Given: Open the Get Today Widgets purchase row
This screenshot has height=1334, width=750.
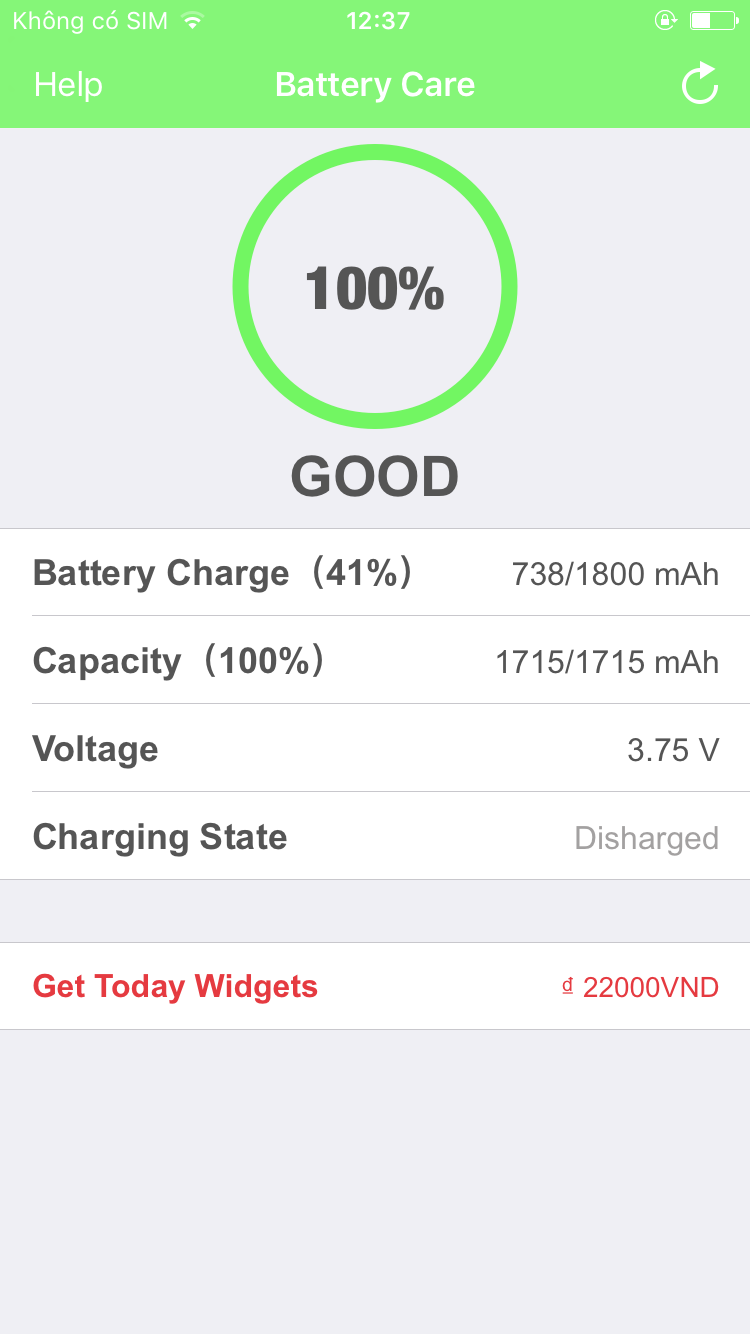Looking at the screenshot, I should click(x=375, y=986).
